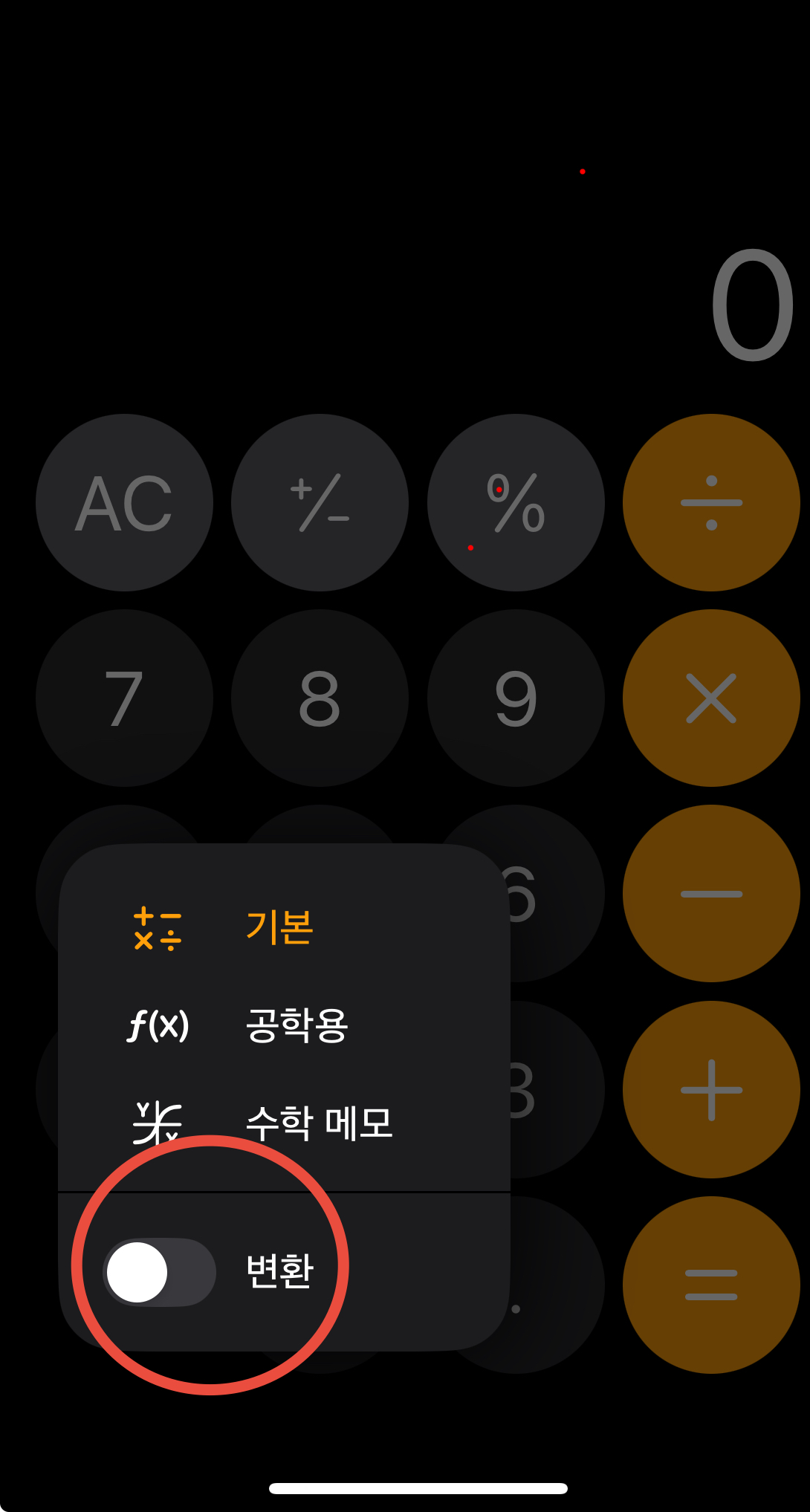Enter the digit 9
This screenshot has width=810, height=1512.
(516, 698)
